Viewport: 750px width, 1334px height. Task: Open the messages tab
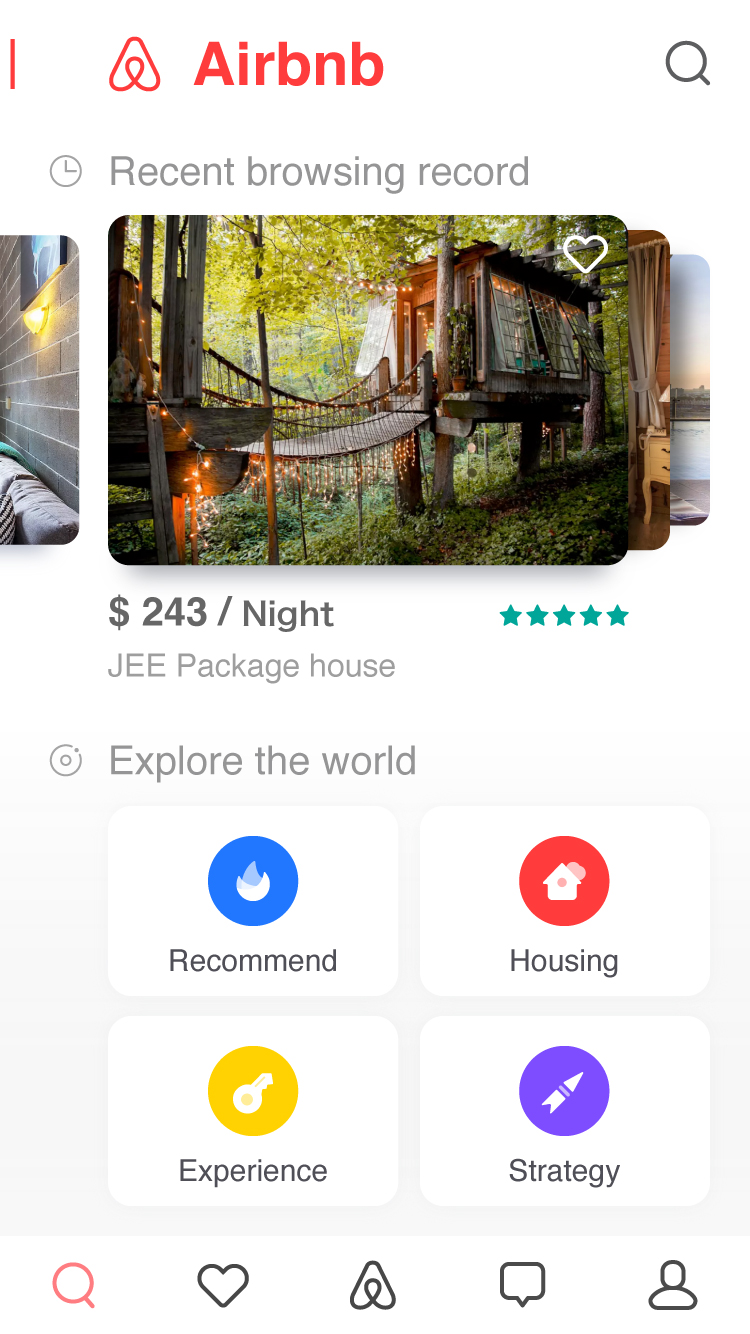pos(522,1285)
